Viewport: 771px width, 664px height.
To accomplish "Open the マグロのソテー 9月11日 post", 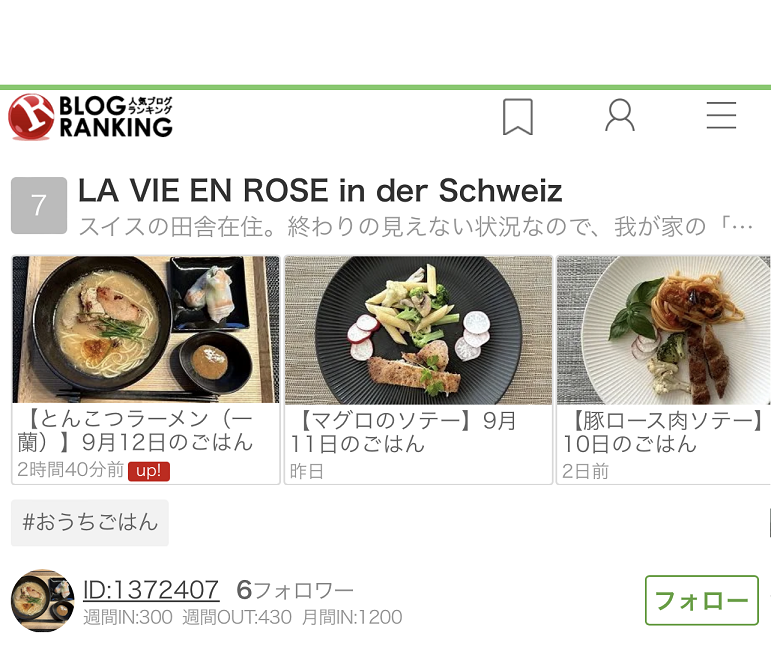I will click(x=418, y=370).
